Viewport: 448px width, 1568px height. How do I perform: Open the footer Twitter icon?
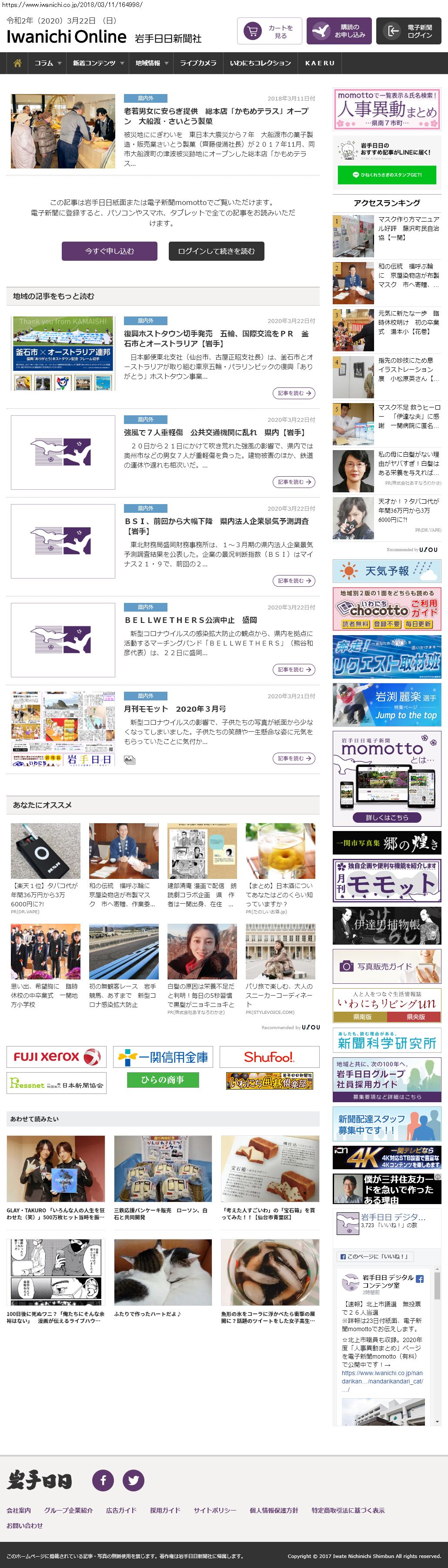coord(133,1480)
